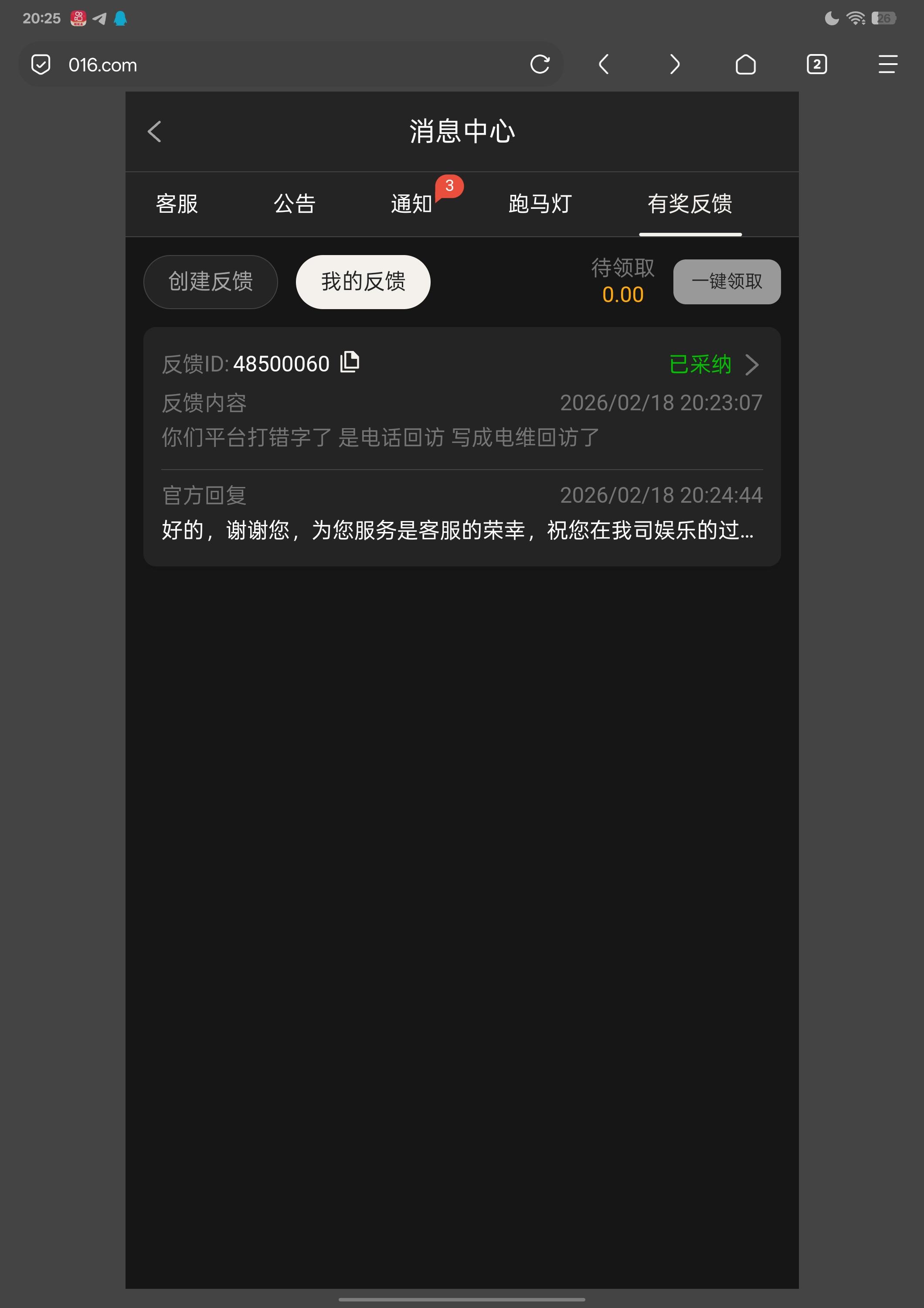Switch to the 客服 tab

177,204
